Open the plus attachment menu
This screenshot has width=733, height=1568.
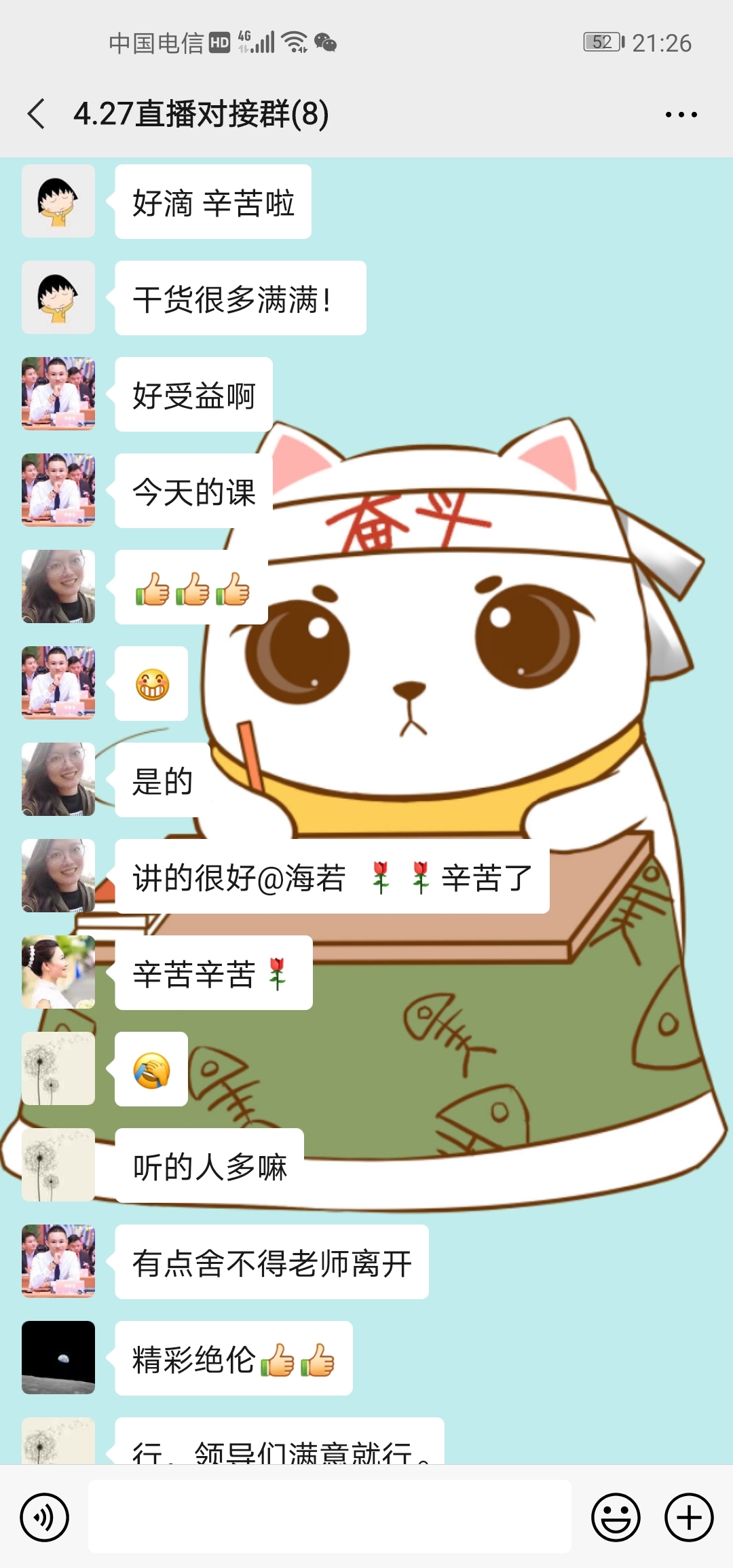click(688, 1517)
